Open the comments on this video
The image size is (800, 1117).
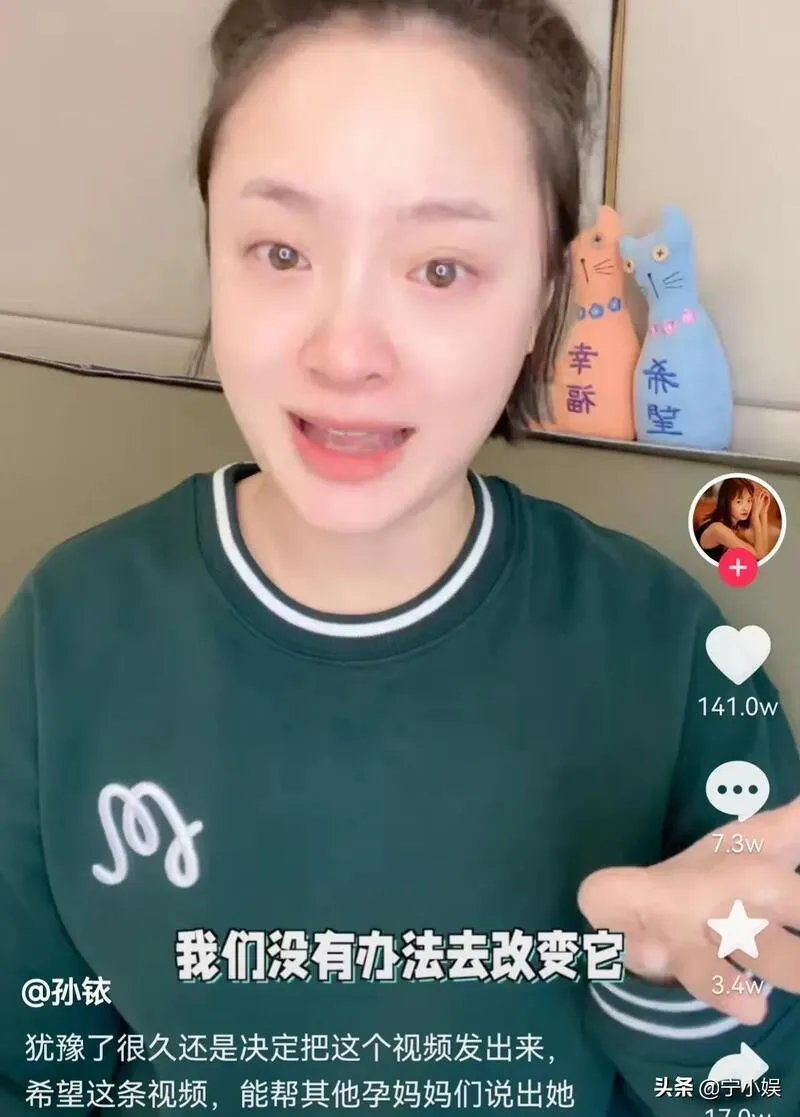(x=738, y=791)
